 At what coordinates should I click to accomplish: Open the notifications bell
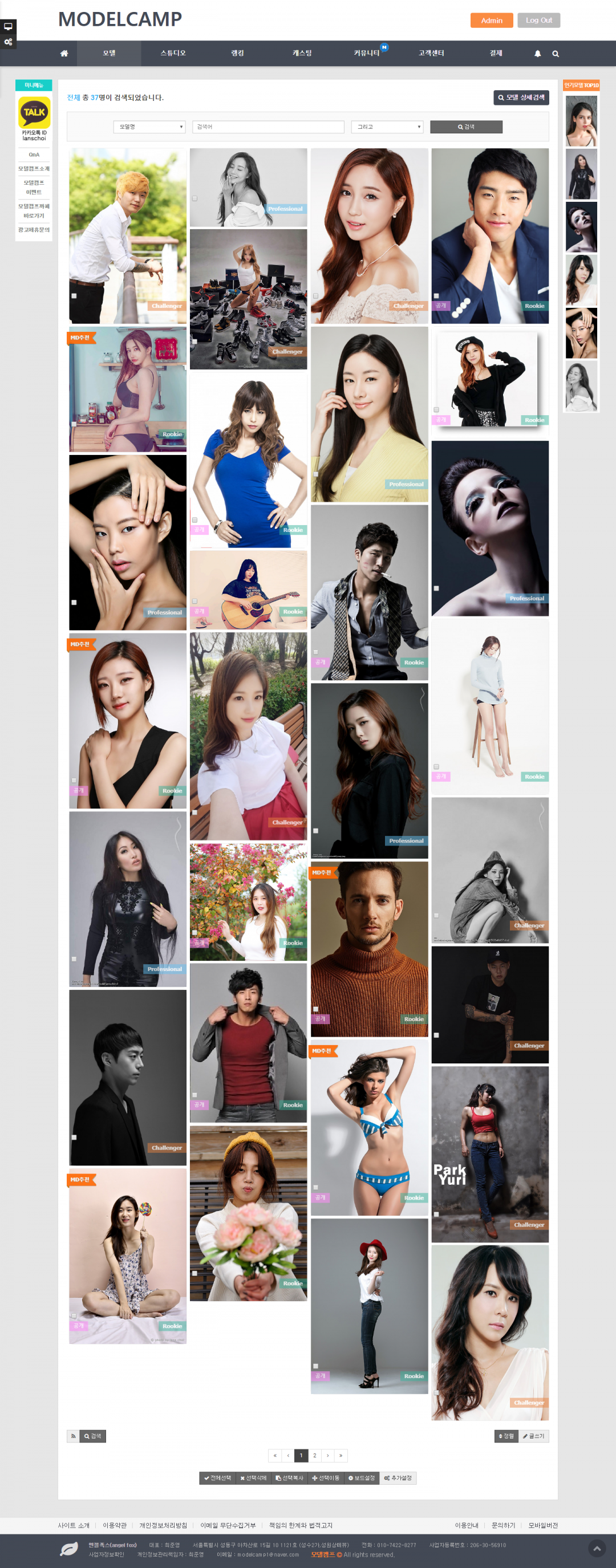(537, 54)
